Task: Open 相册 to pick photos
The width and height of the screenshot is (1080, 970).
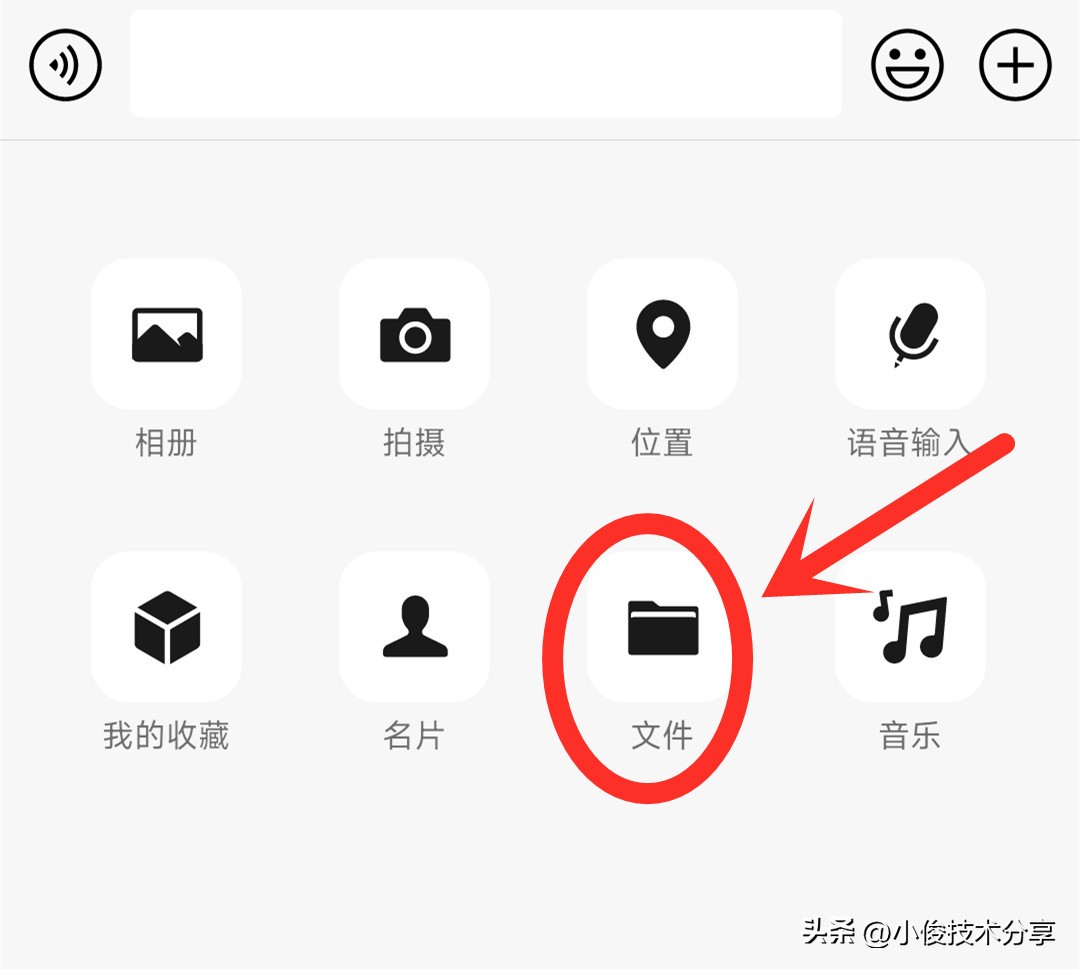Action: [166, 335]
